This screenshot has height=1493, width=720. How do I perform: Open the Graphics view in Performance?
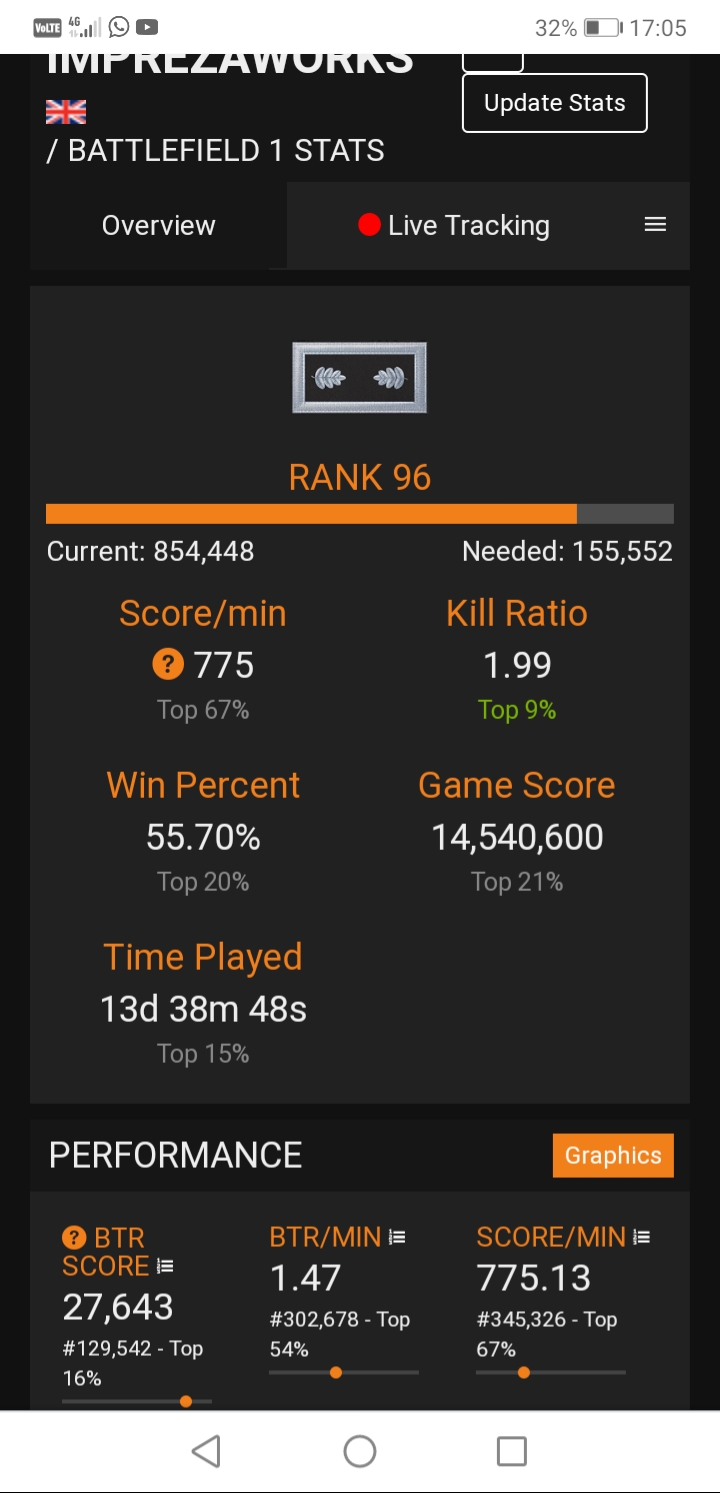[x=612, y=1155]
